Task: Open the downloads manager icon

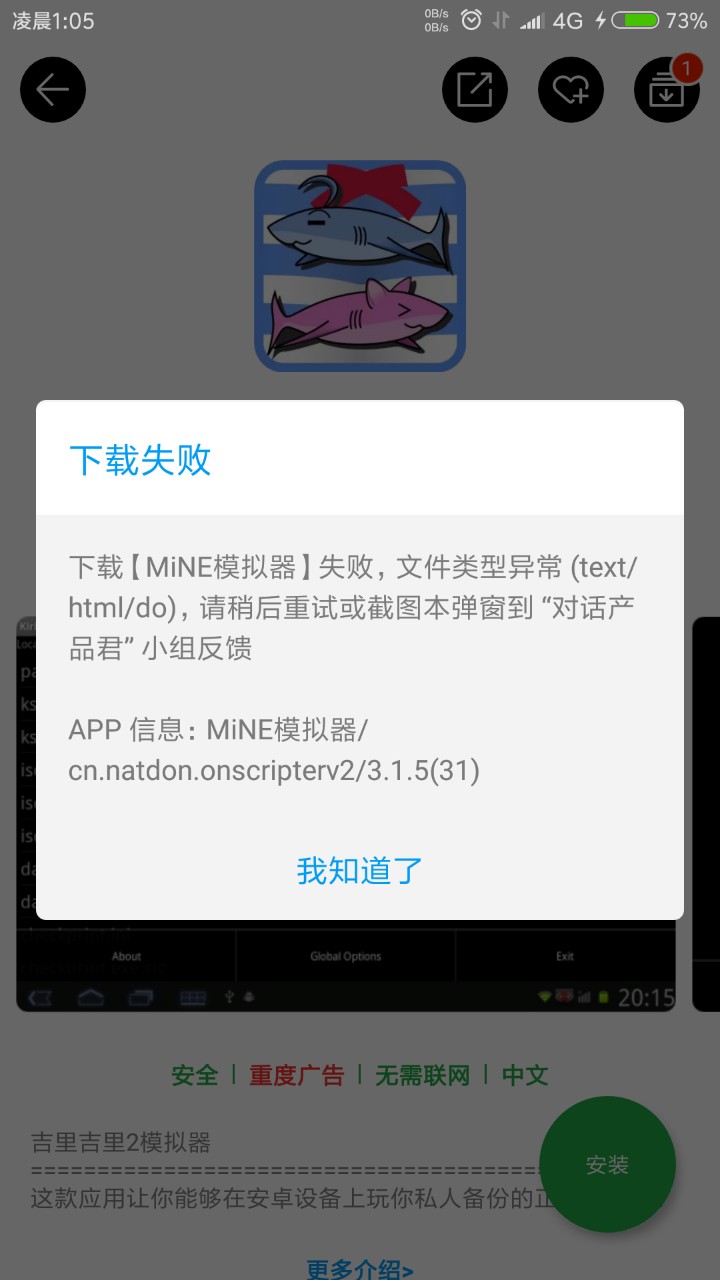Action: [666, 90]
